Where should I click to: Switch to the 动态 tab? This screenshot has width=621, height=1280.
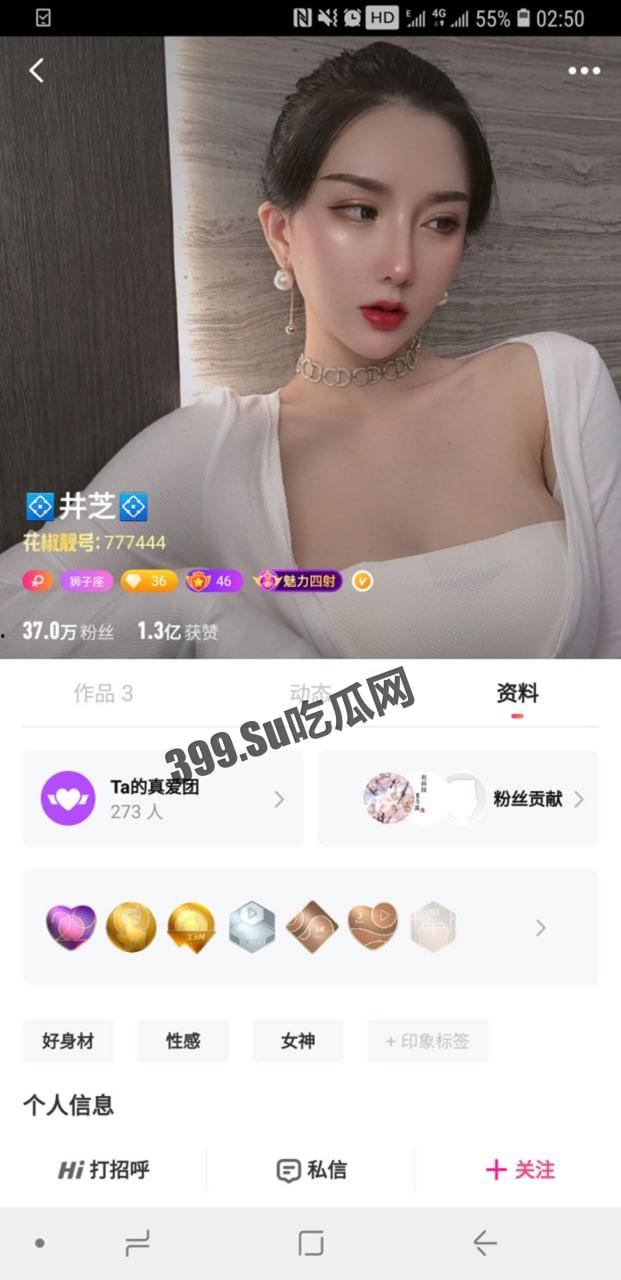310,693
